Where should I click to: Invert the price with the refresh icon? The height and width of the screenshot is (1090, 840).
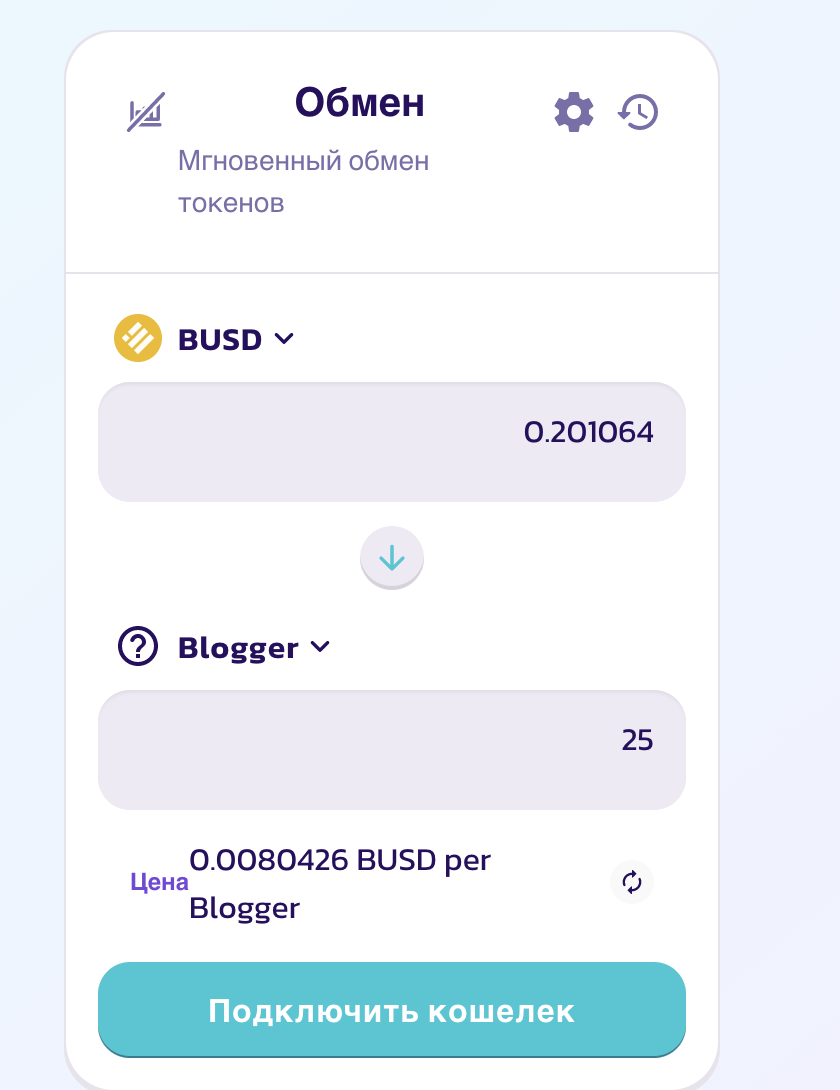click(x=631, y=882)
